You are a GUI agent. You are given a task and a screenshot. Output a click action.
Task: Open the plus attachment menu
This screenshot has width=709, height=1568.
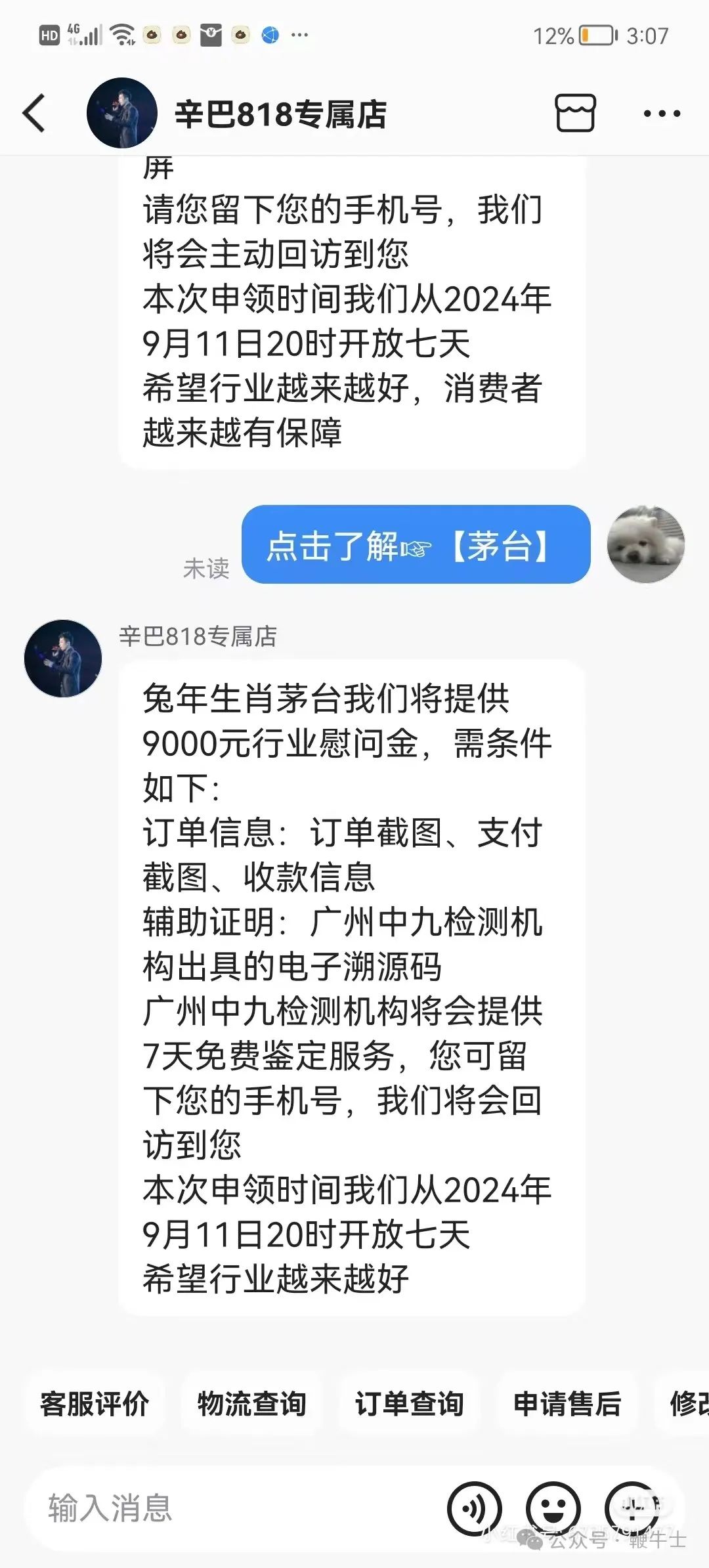632,1509
